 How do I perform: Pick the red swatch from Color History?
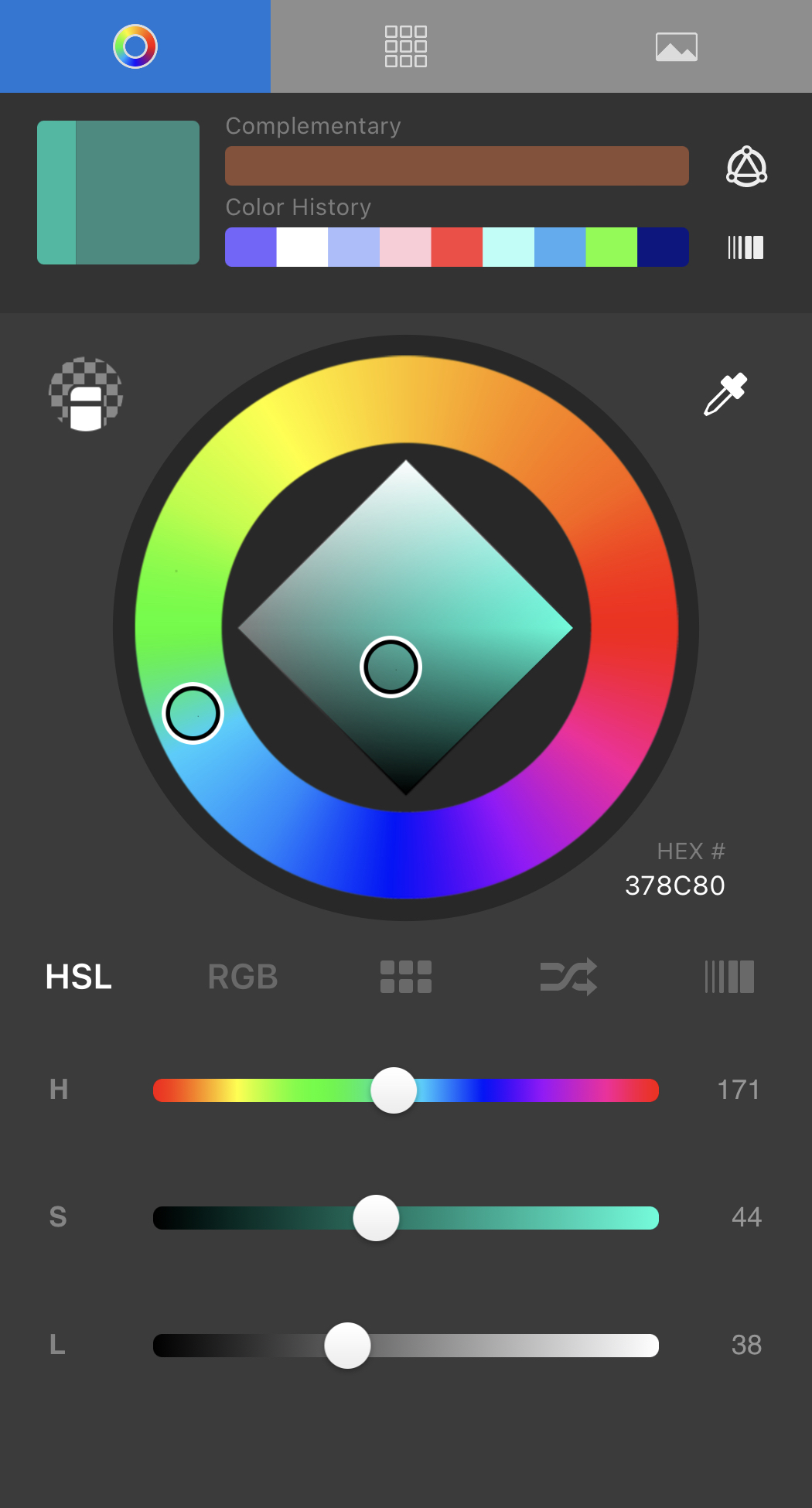pos(456,247)
